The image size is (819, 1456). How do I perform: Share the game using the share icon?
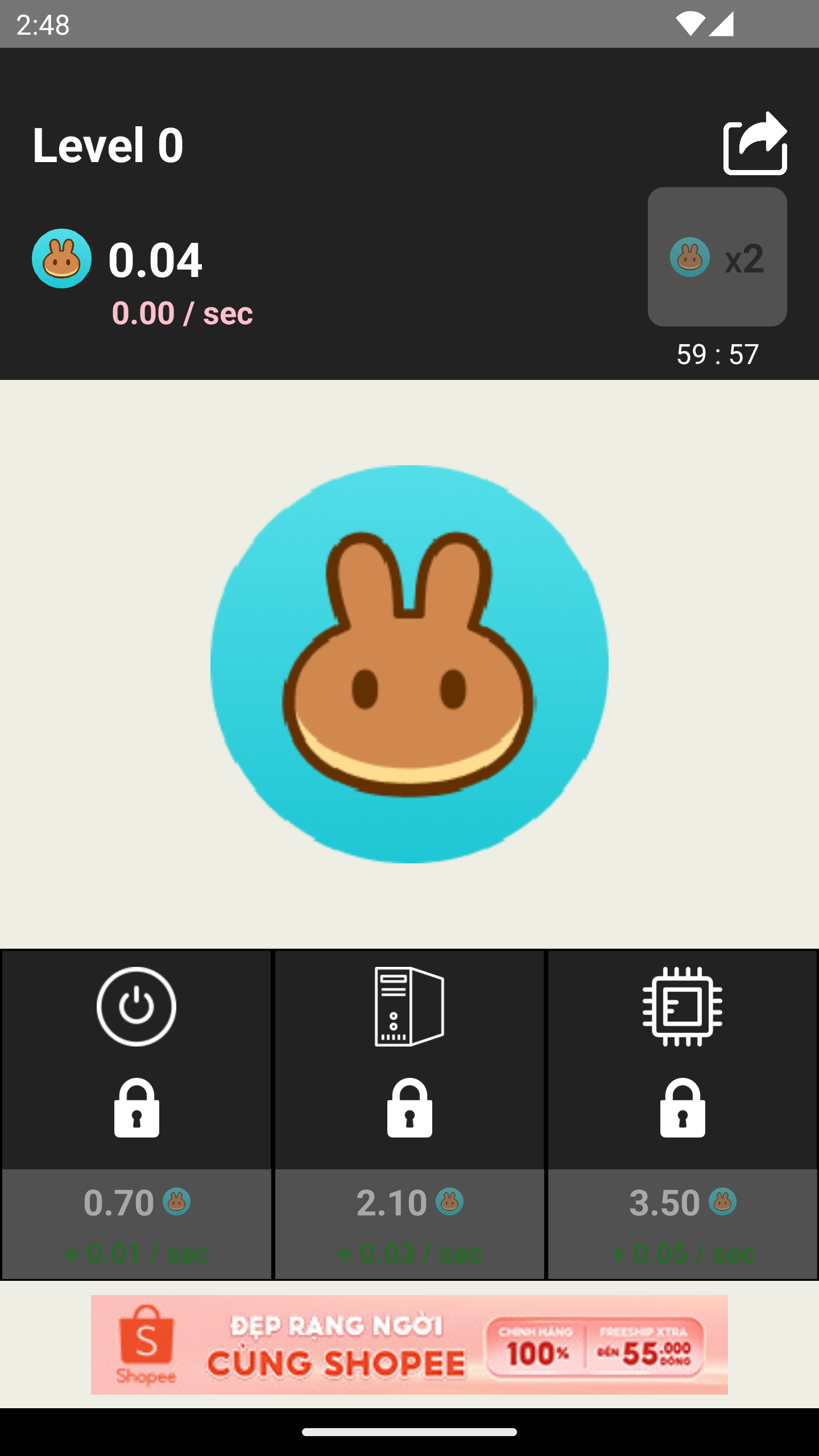click(755, 143)
